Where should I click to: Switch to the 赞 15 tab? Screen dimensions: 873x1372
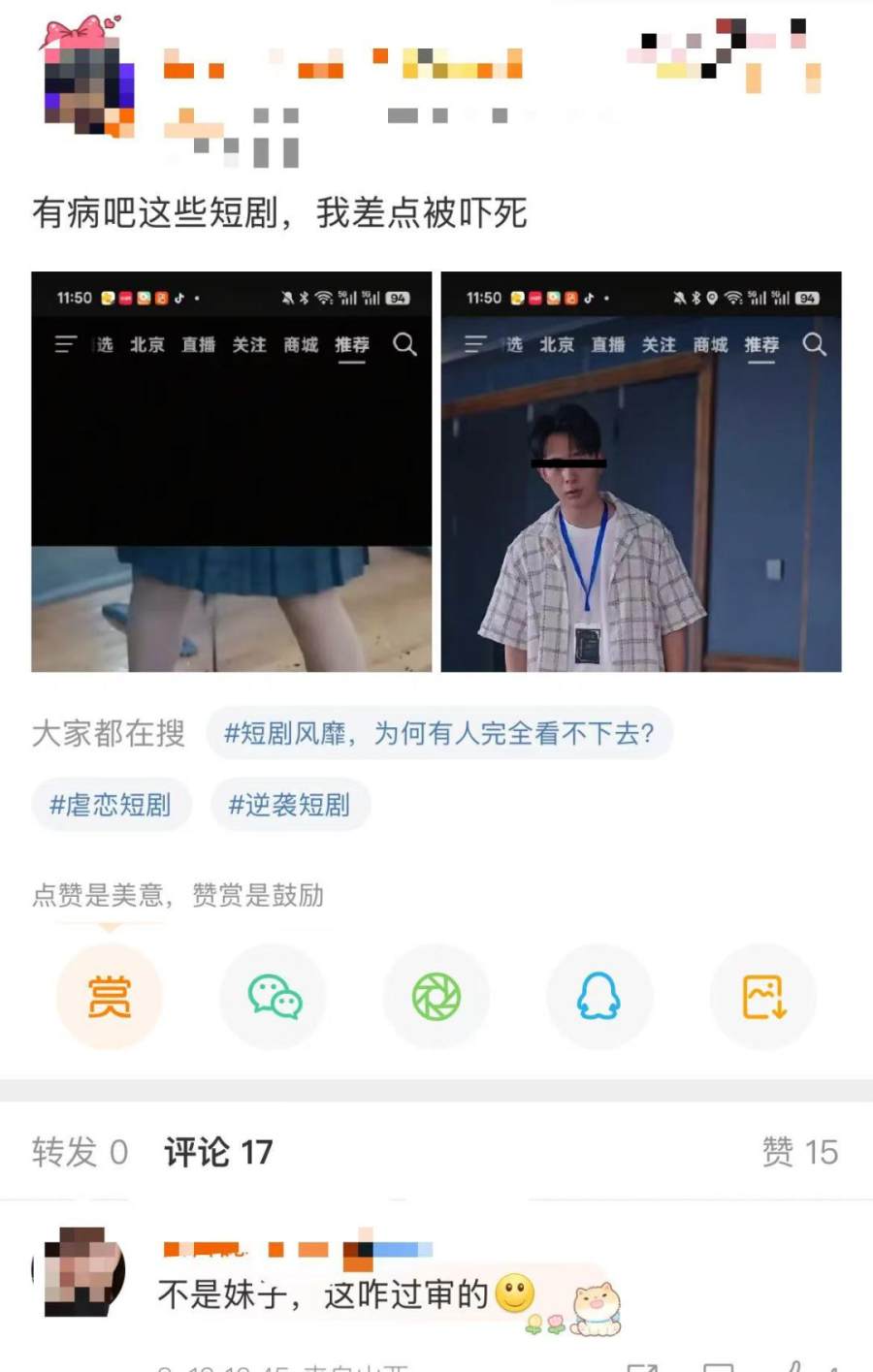click(799, 1152)
